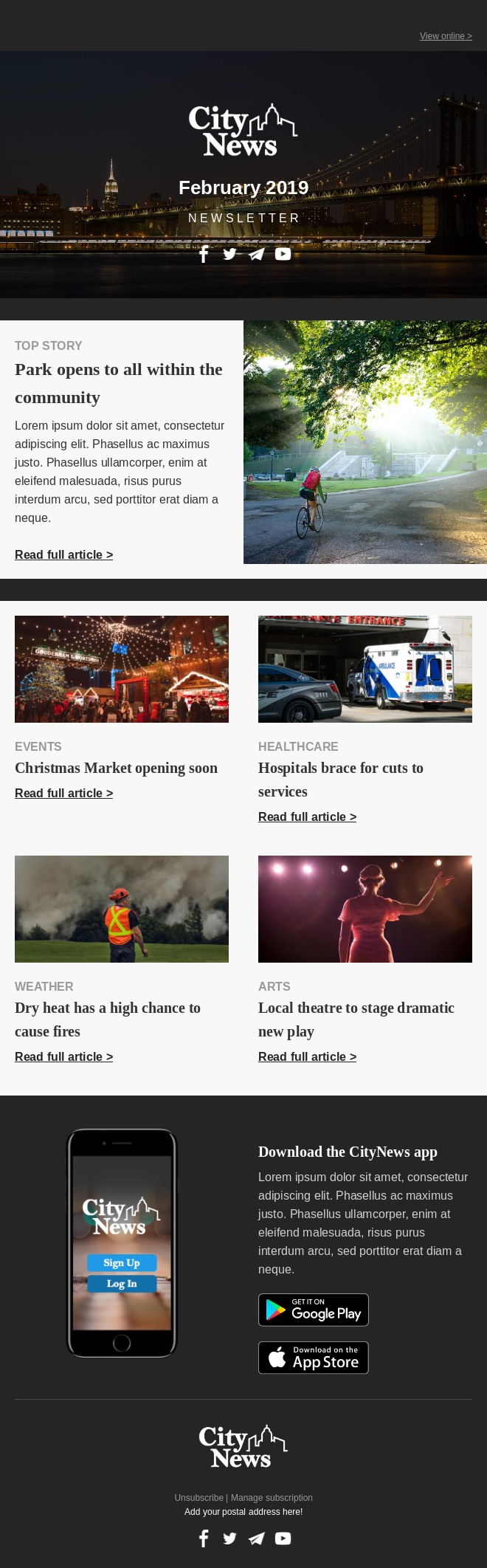Screen dimensions: 487x1568
Task: Open Manage subscription link
Action: [x=272, y=1498]
